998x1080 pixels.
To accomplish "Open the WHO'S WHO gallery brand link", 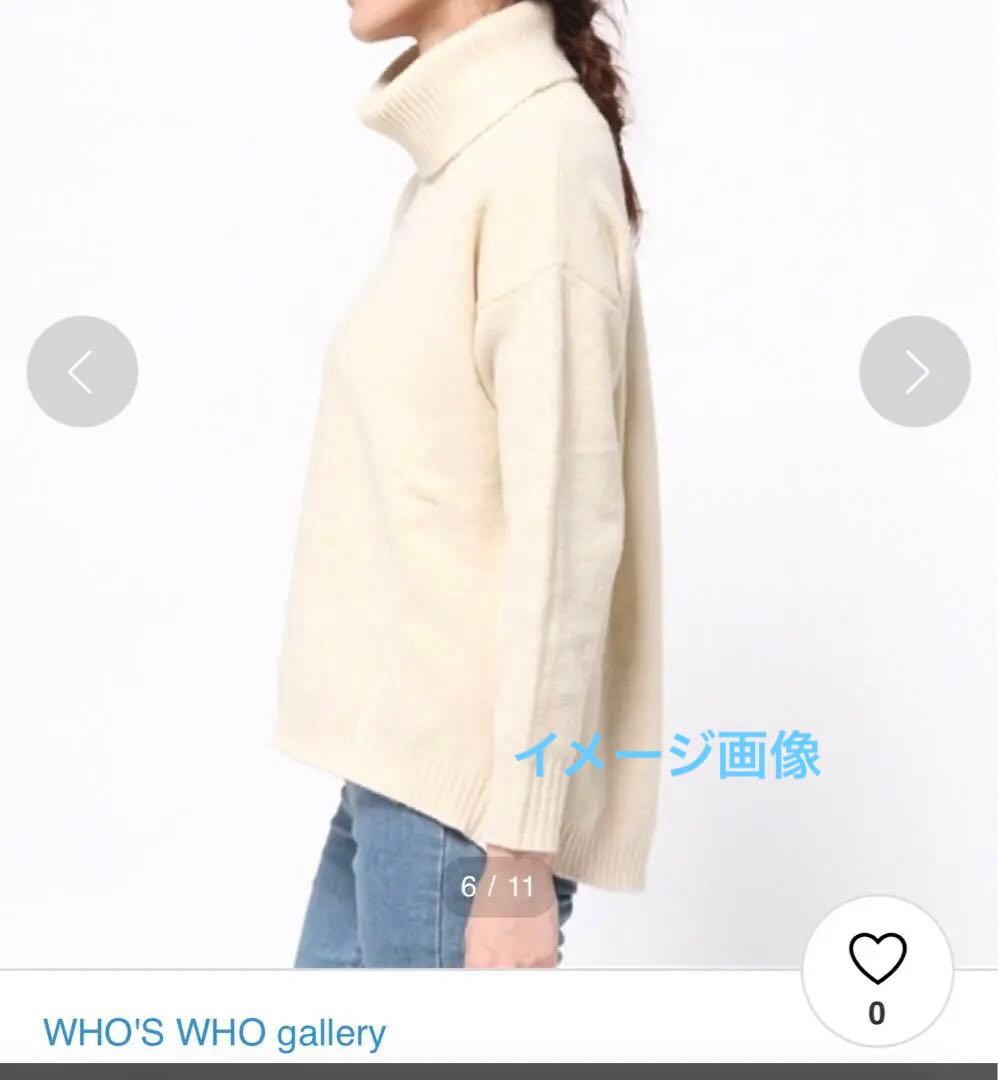I will 214,1033.
